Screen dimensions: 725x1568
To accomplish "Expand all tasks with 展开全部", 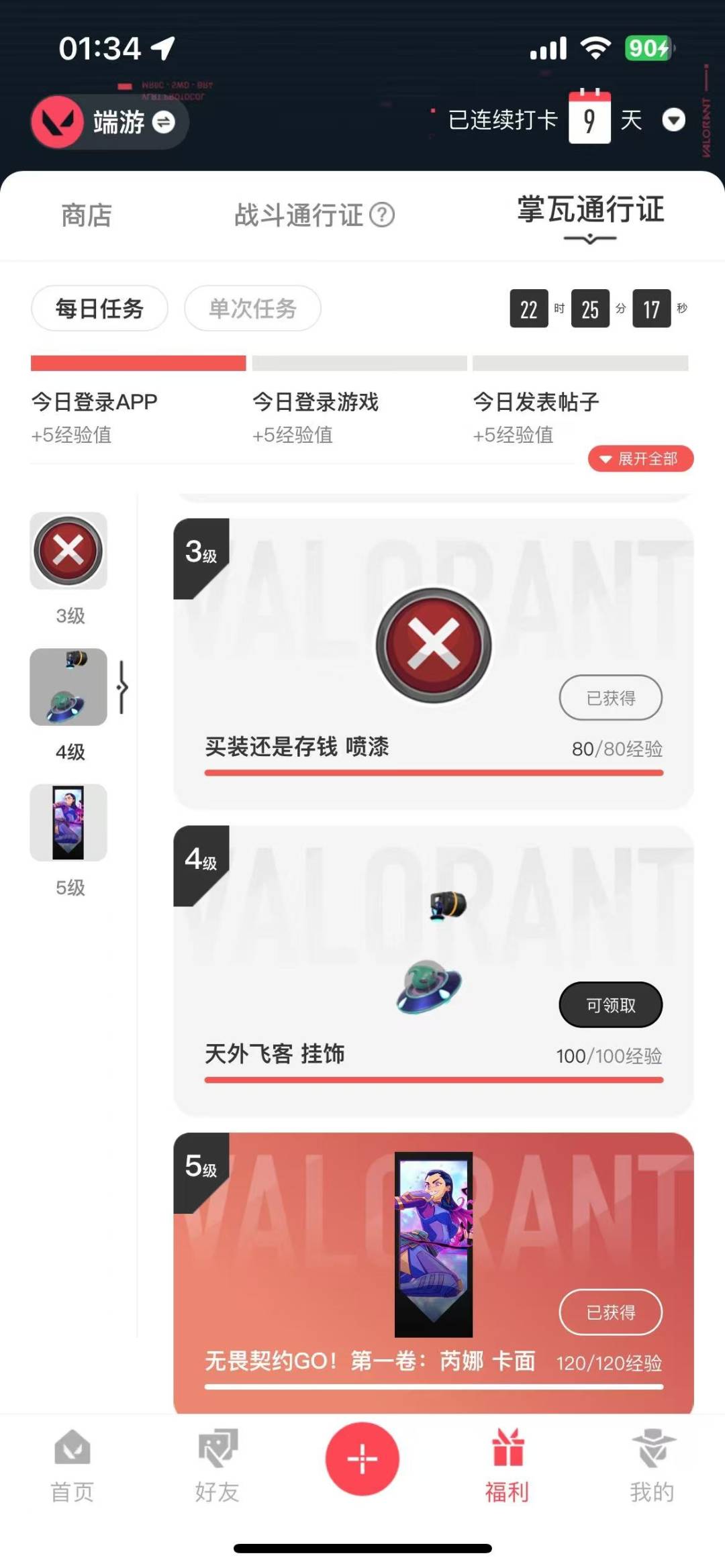I will click(x=640, y=459).
